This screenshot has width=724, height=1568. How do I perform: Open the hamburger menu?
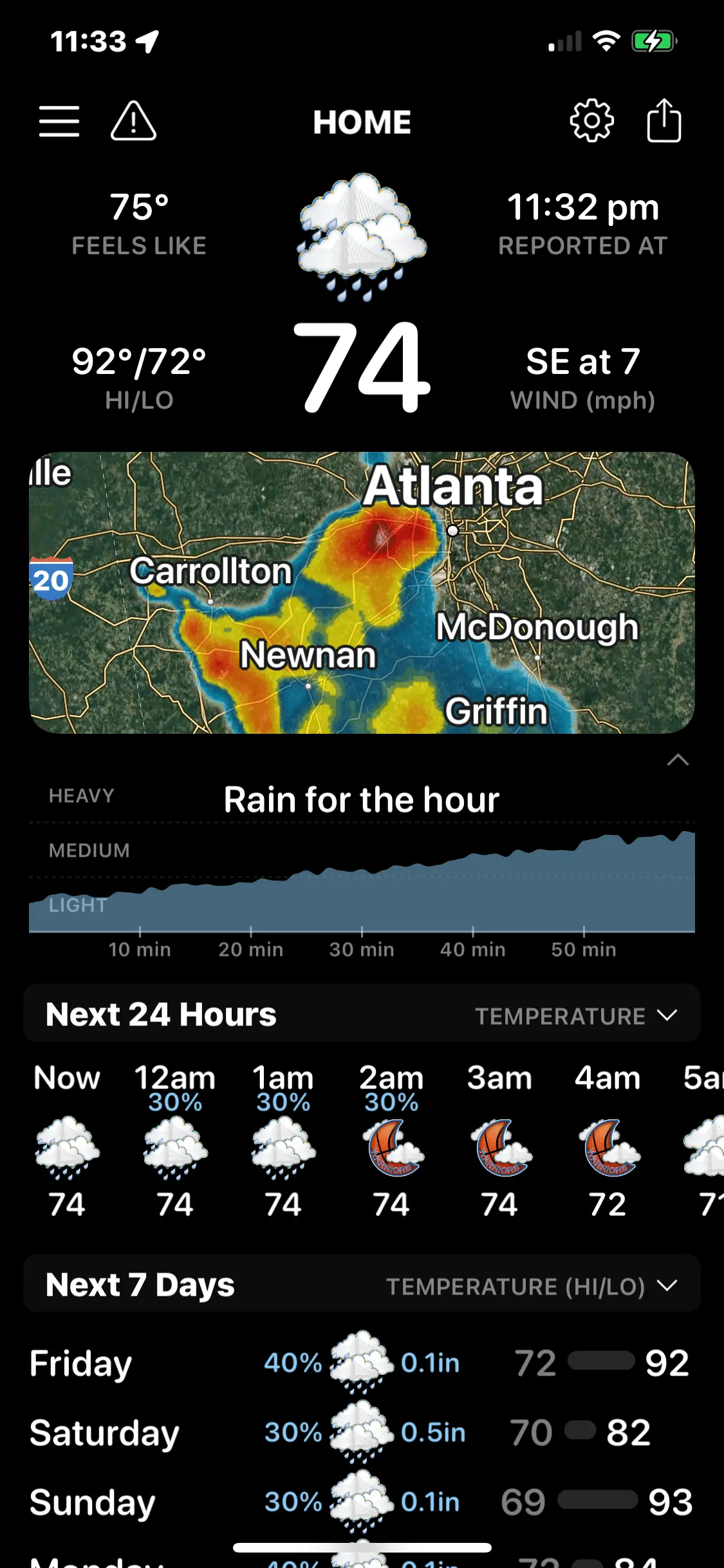(59, 121)
